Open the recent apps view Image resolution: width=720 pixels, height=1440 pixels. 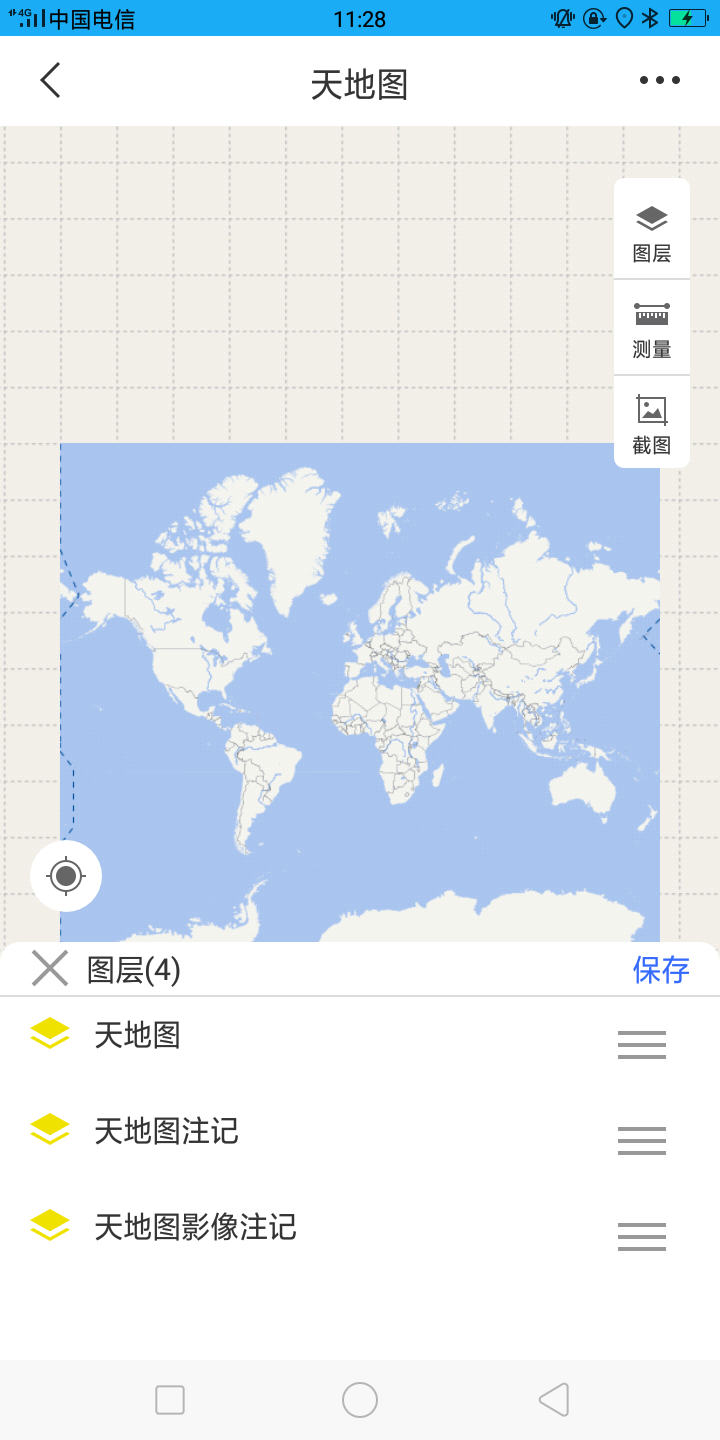point(170,1400)
